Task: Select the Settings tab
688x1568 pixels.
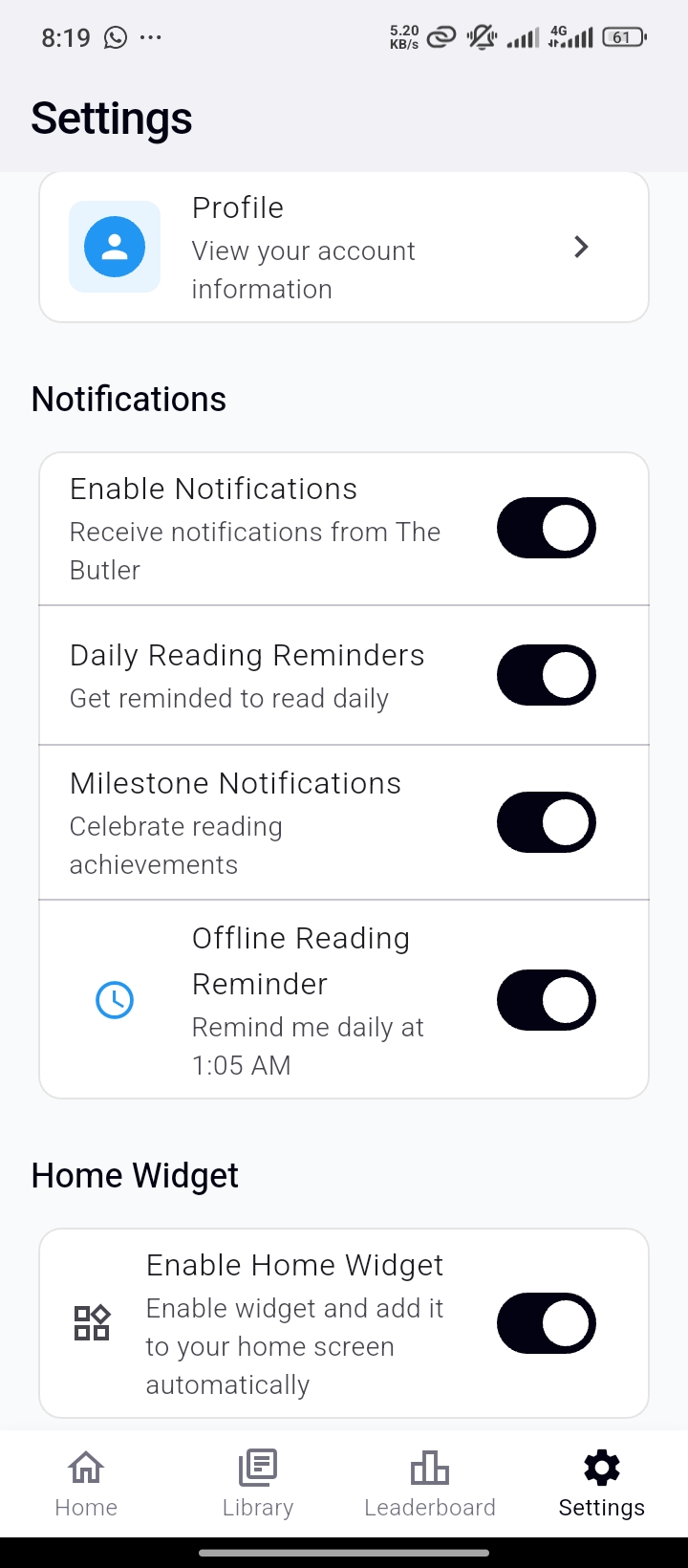Action: click(x=602, y=1484)
